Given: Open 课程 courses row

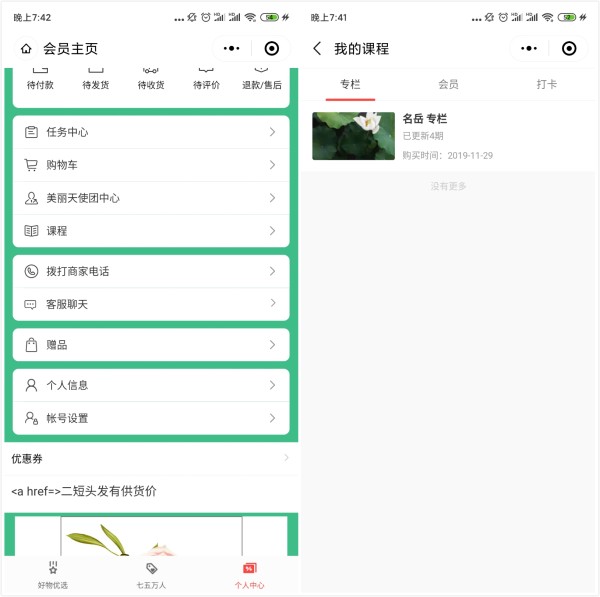Looking at the screenshot, I should 150,231.
